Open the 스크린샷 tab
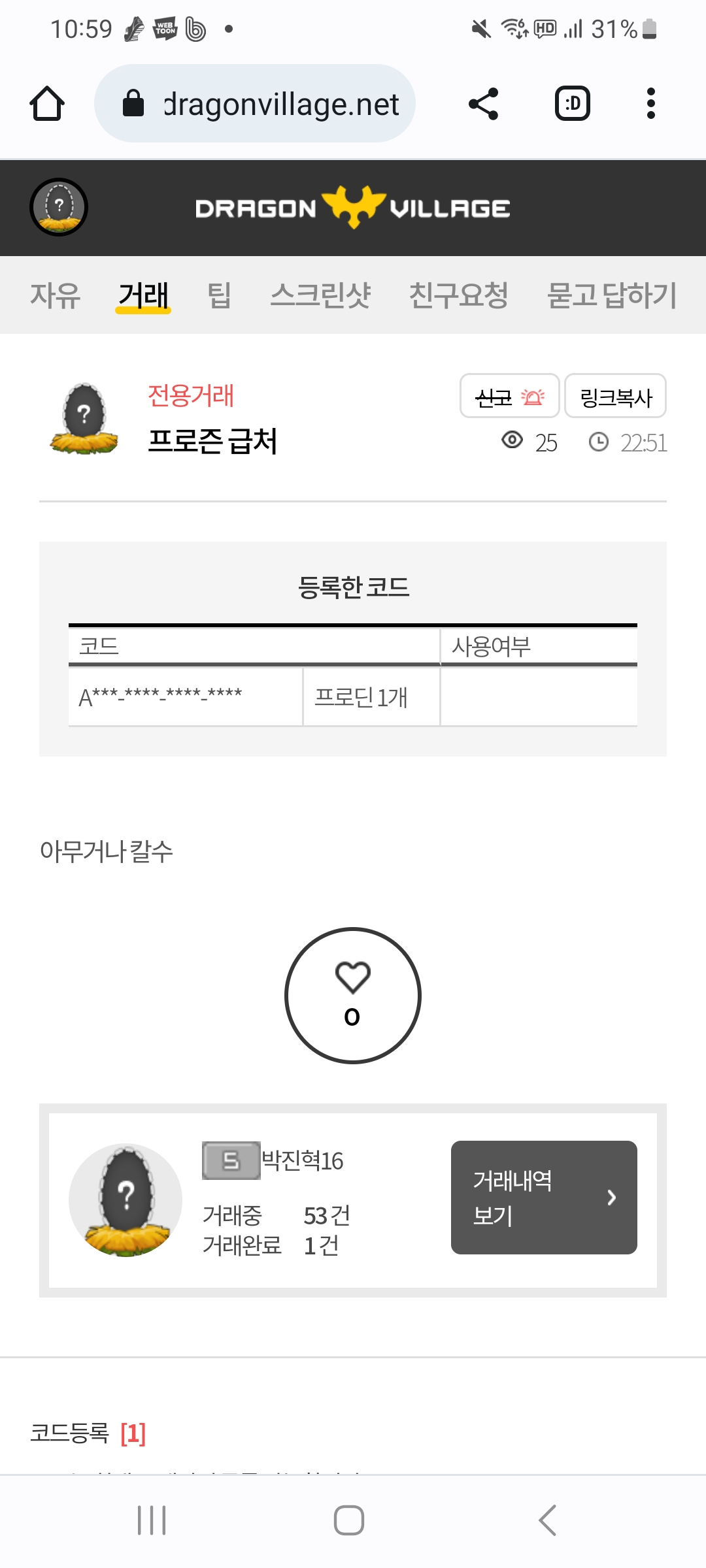 [x=321, y=295]
